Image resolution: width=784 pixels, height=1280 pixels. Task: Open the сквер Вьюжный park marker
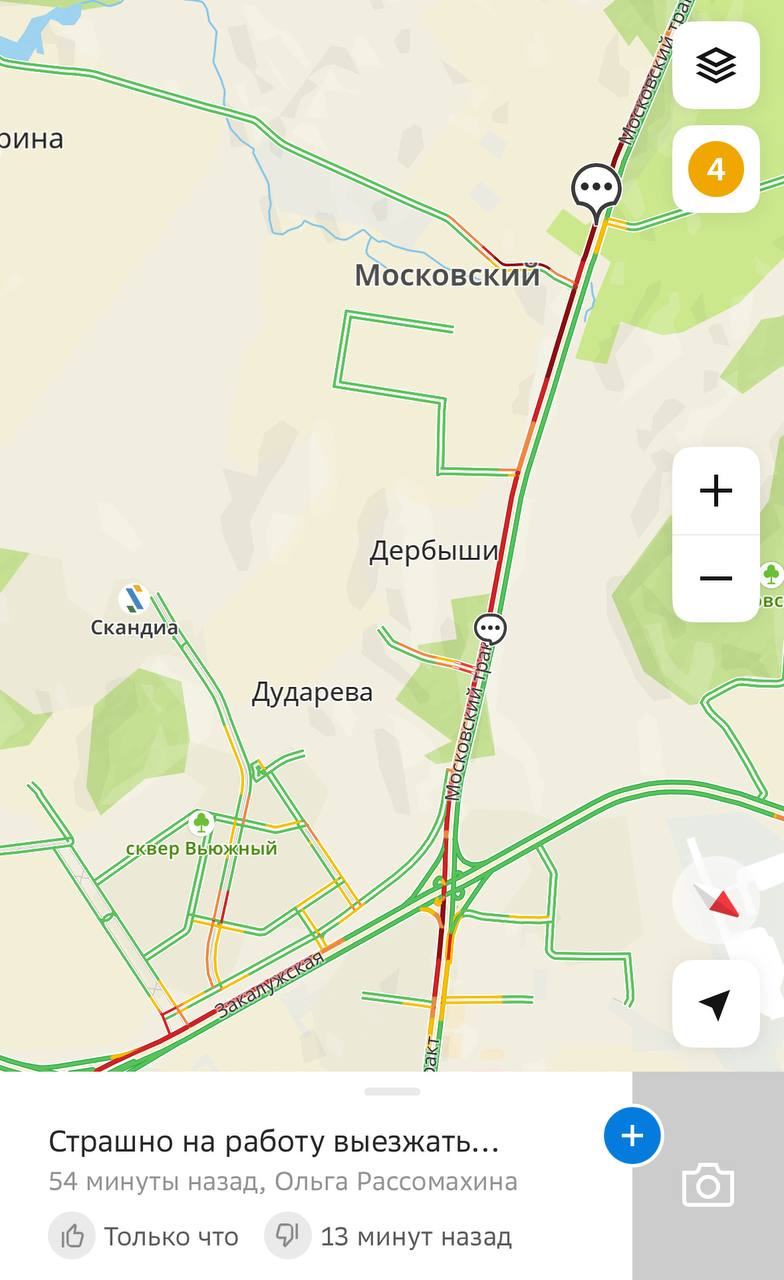202,824
